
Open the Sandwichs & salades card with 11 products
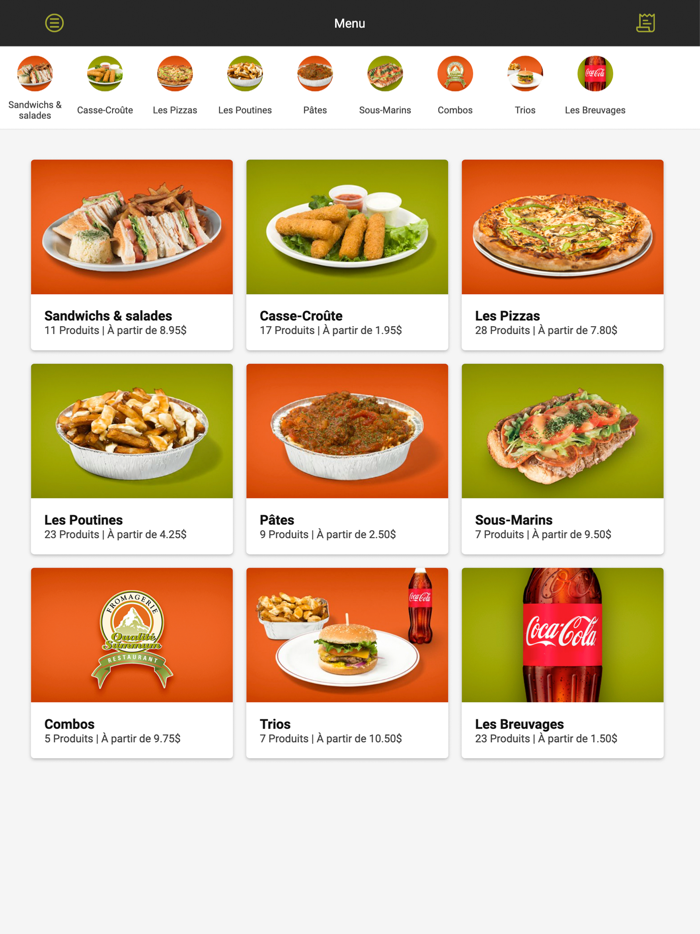(x=132, y=254)
